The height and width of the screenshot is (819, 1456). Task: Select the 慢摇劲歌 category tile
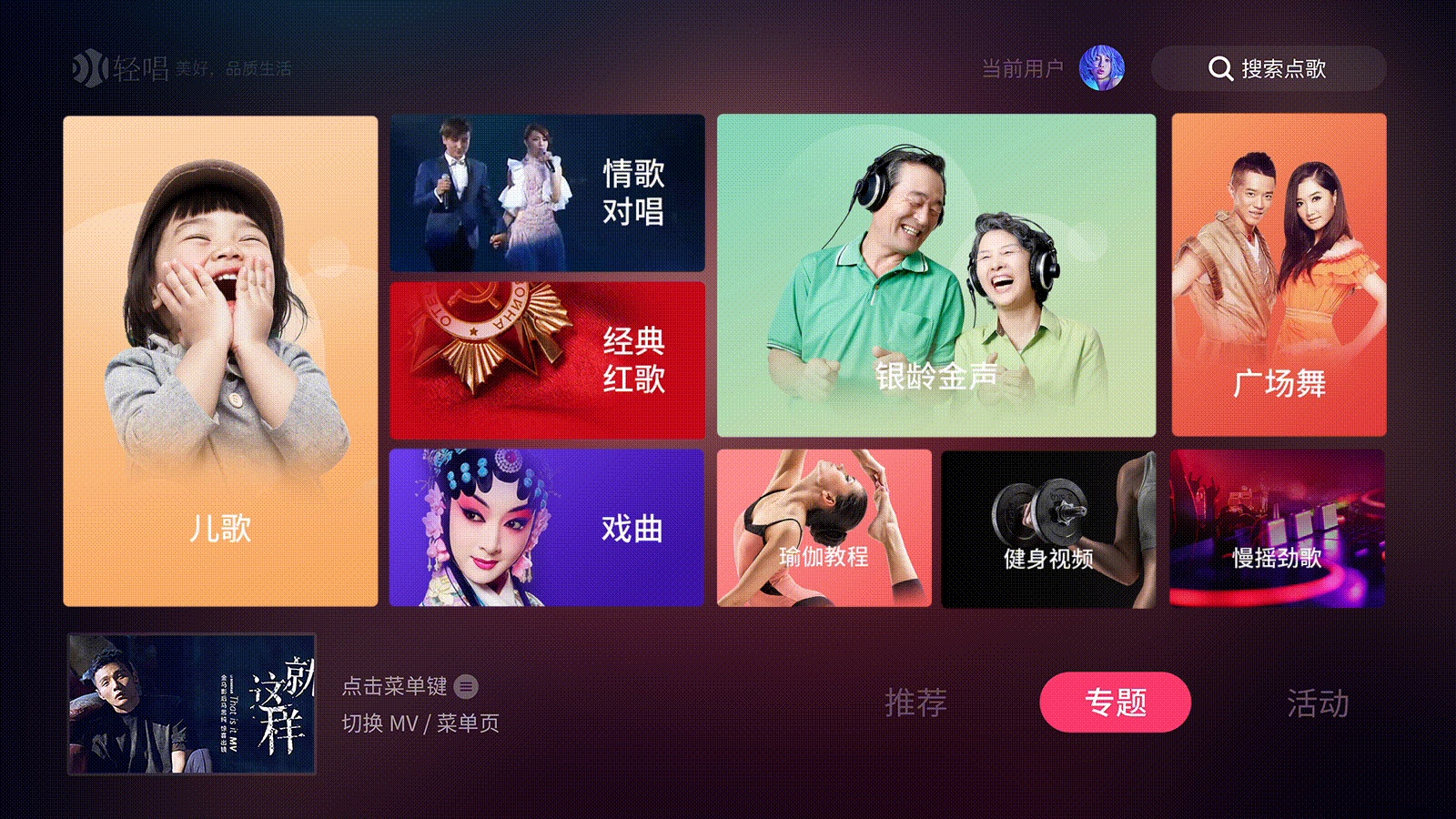pyautogui.click(x=1278, y=529)
